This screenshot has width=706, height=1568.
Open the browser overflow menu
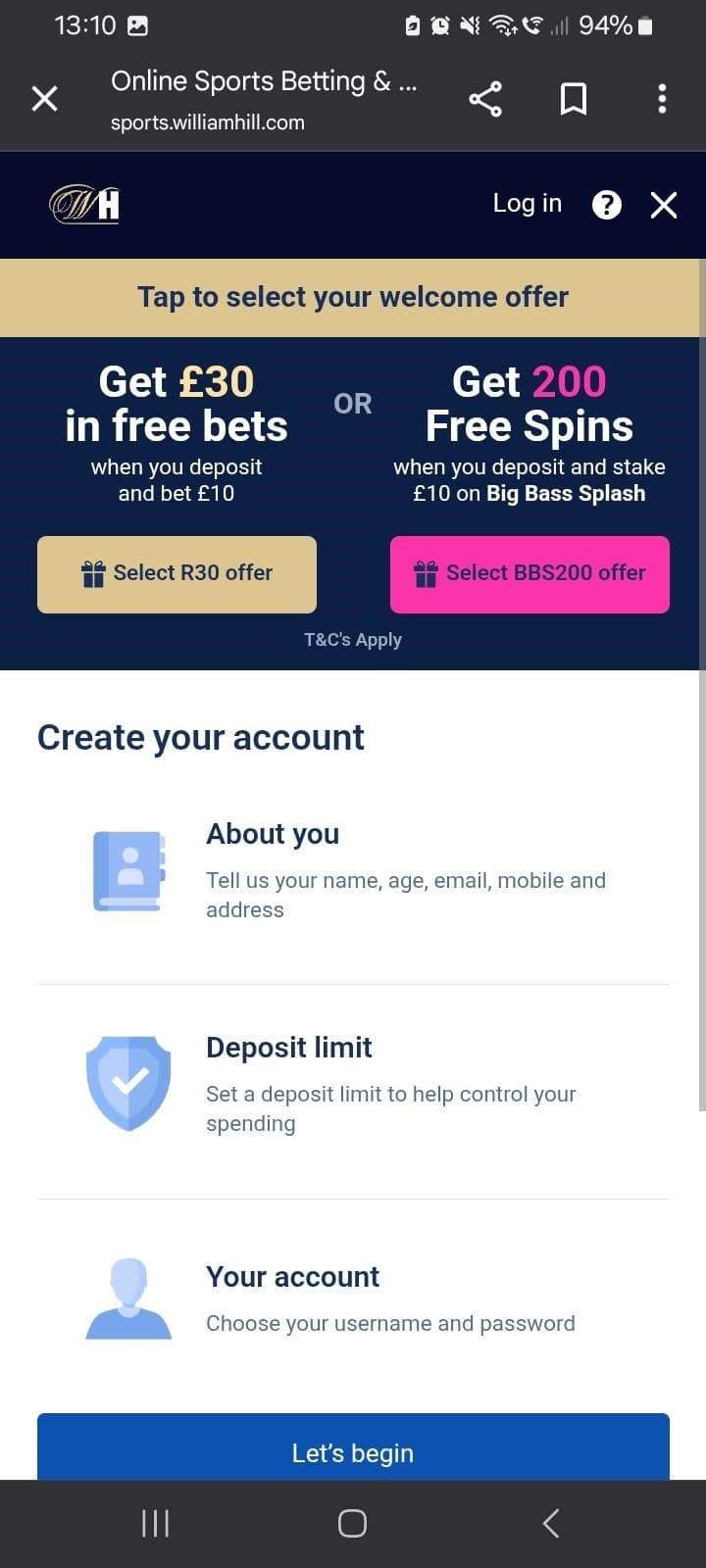pos(662,99)
